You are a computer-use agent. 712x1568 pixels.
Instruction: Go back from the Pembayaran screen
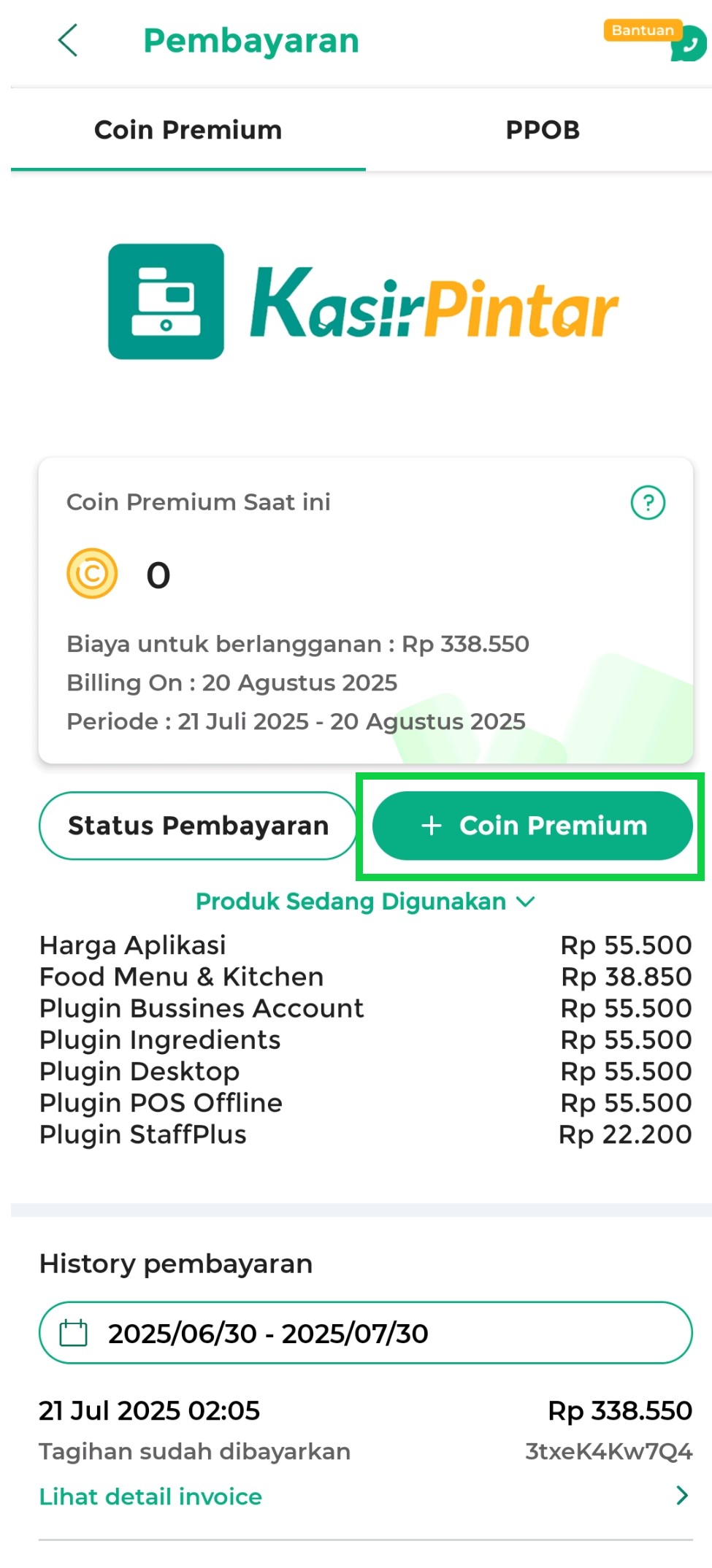tap(68, 40)
